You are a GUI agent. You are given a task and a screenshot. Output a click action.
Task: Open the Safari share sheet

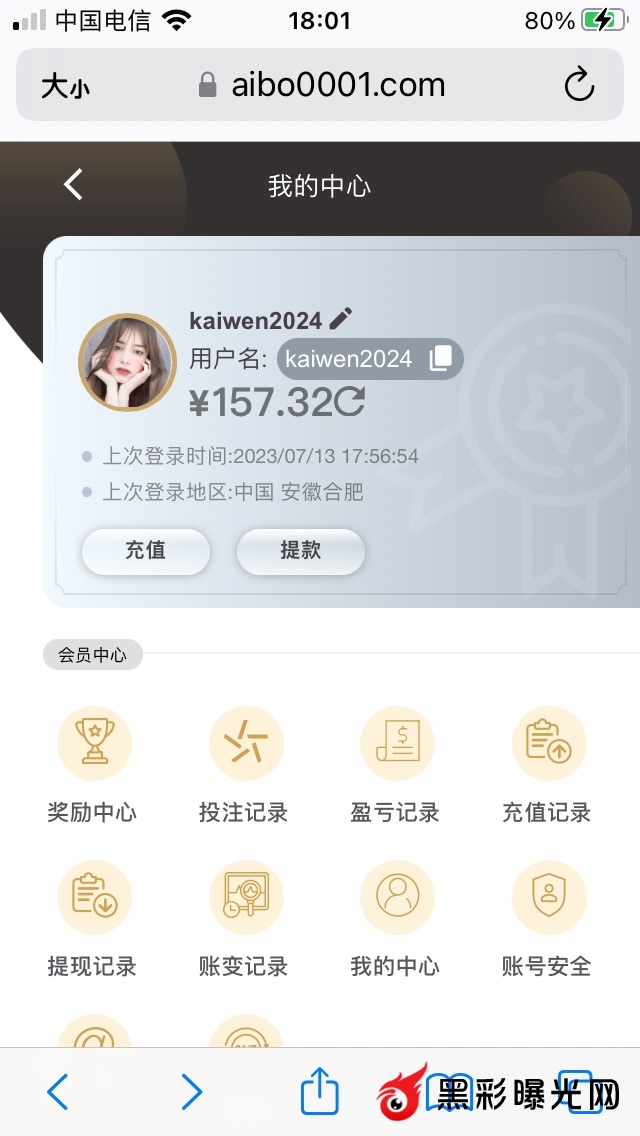(320, 1091)
